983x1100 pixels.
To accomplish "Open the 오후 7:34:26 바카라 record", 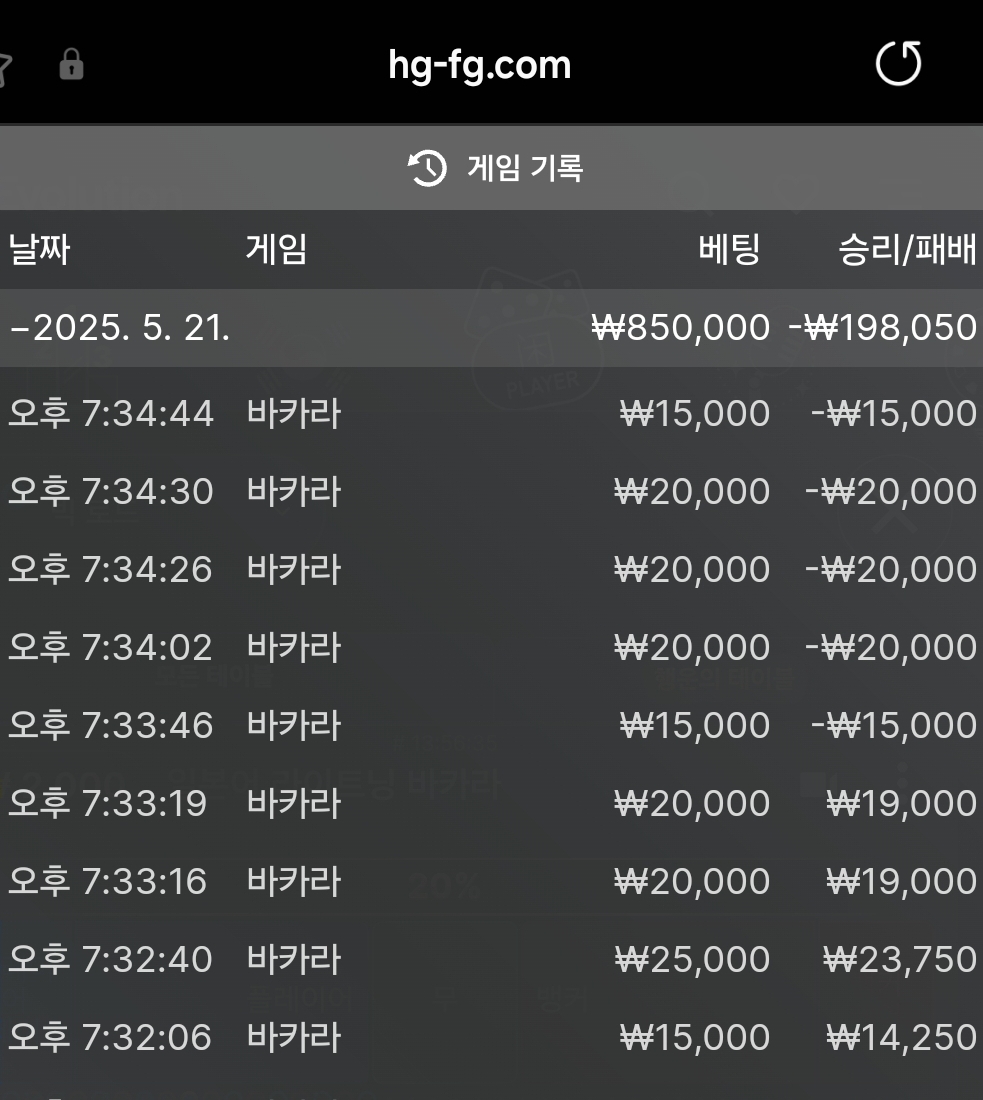I will (x=490, y=569).
